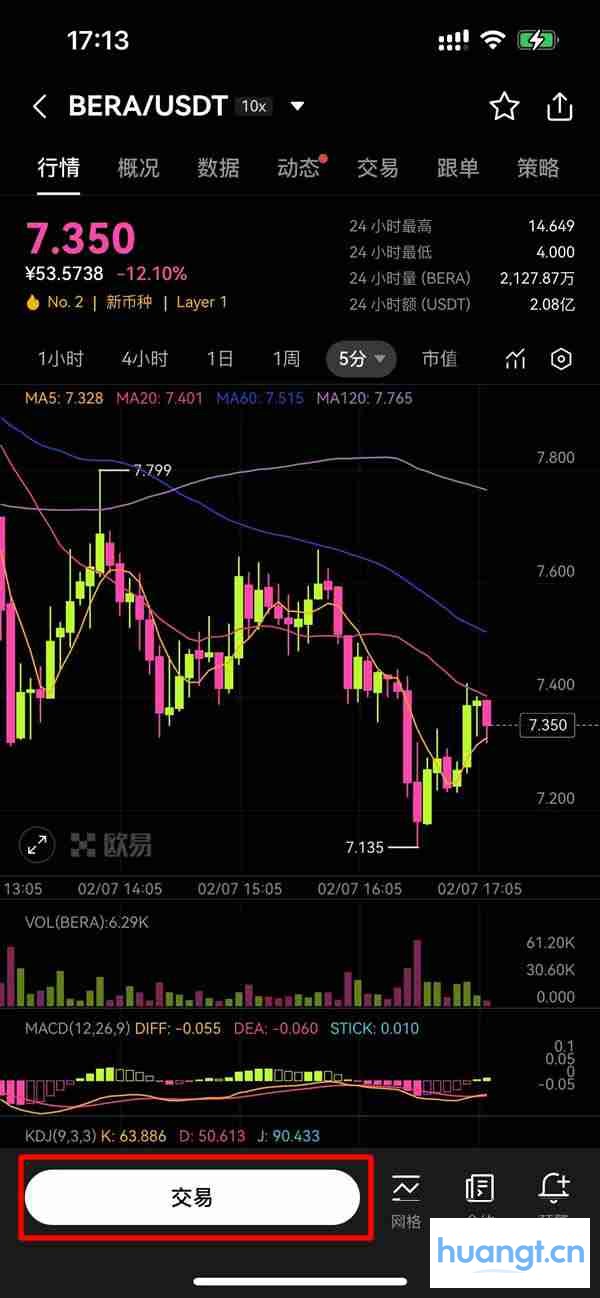Open the 跟单 tab
This screenshot has height=1298, width=600.
point(458,168)
